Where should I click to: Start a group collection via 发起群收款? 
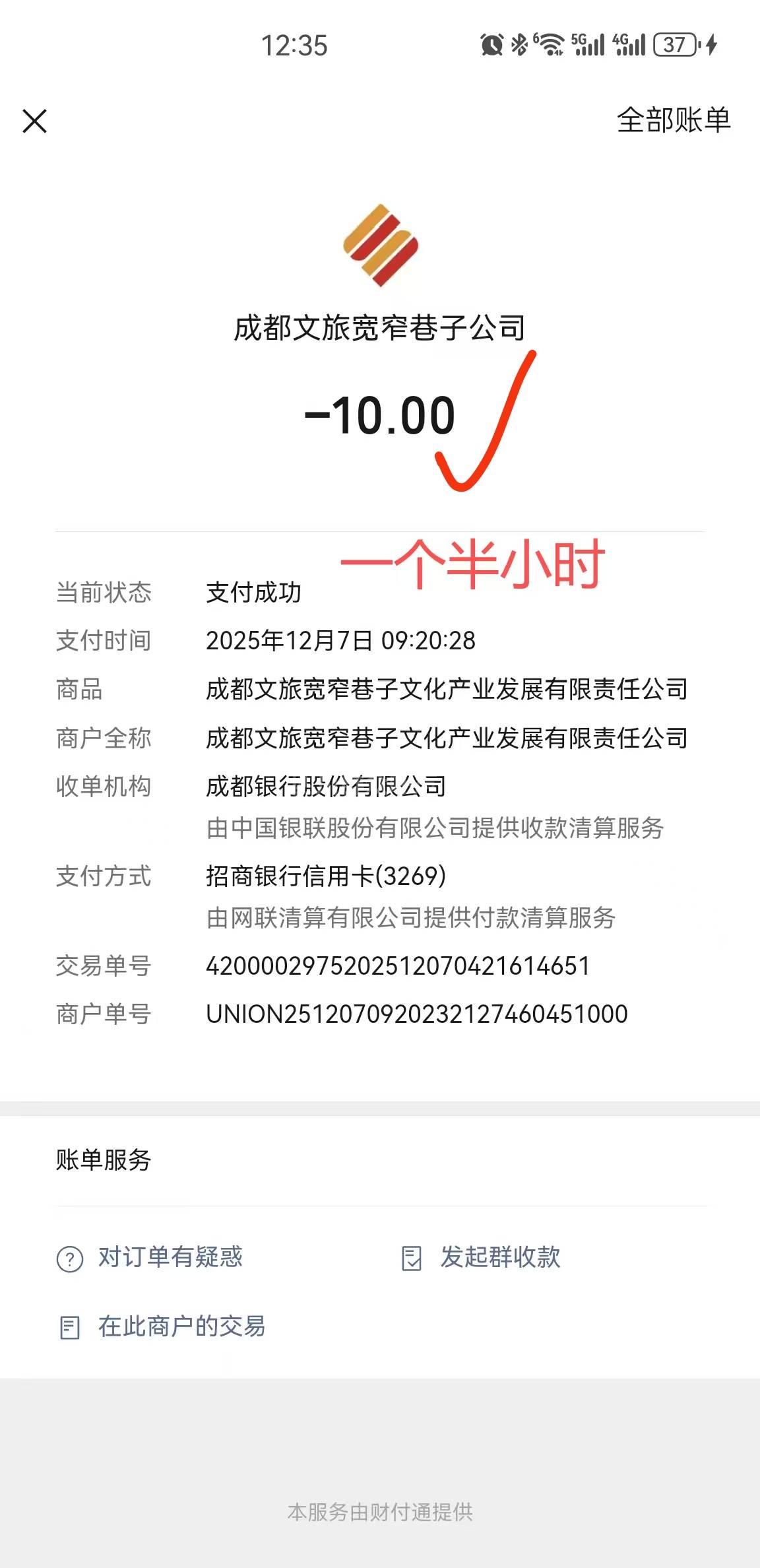click(x=482, y=1258)
